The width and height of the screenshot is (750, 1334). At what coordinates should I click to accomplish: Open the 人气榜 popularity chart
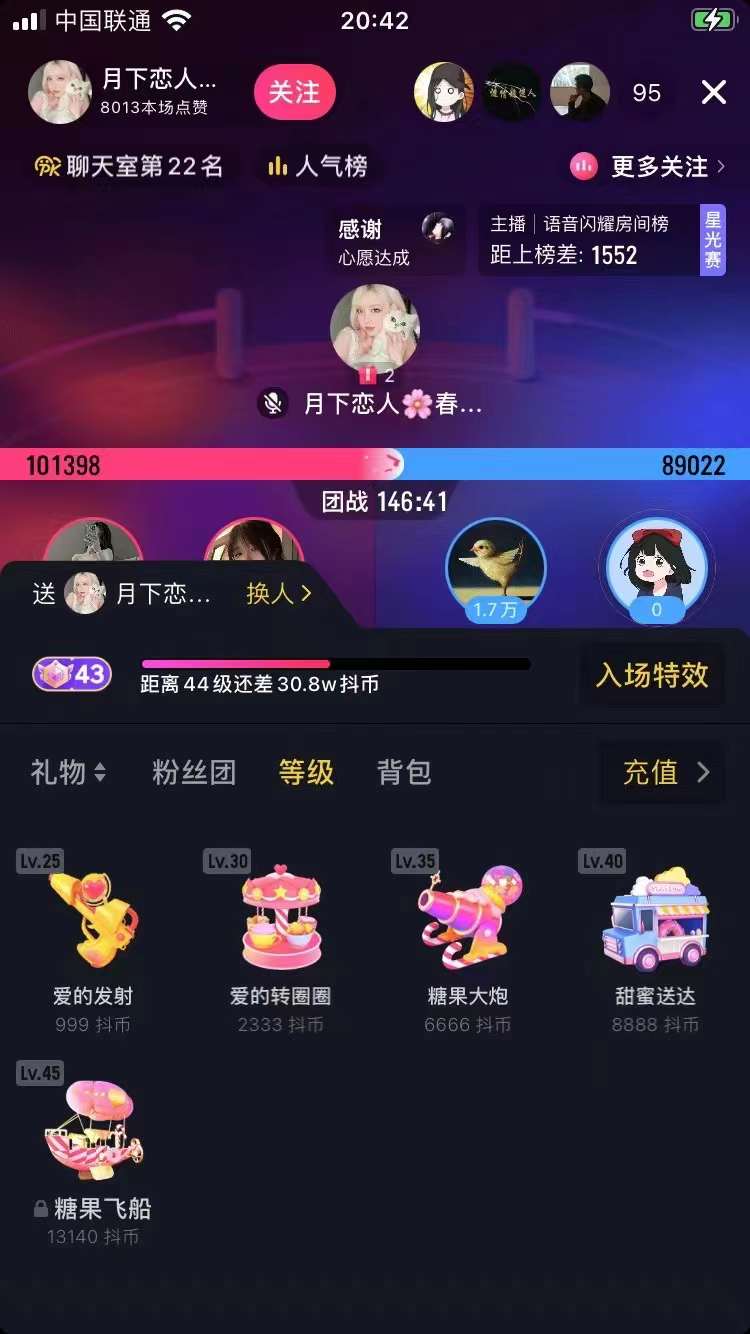pos(318,166)
